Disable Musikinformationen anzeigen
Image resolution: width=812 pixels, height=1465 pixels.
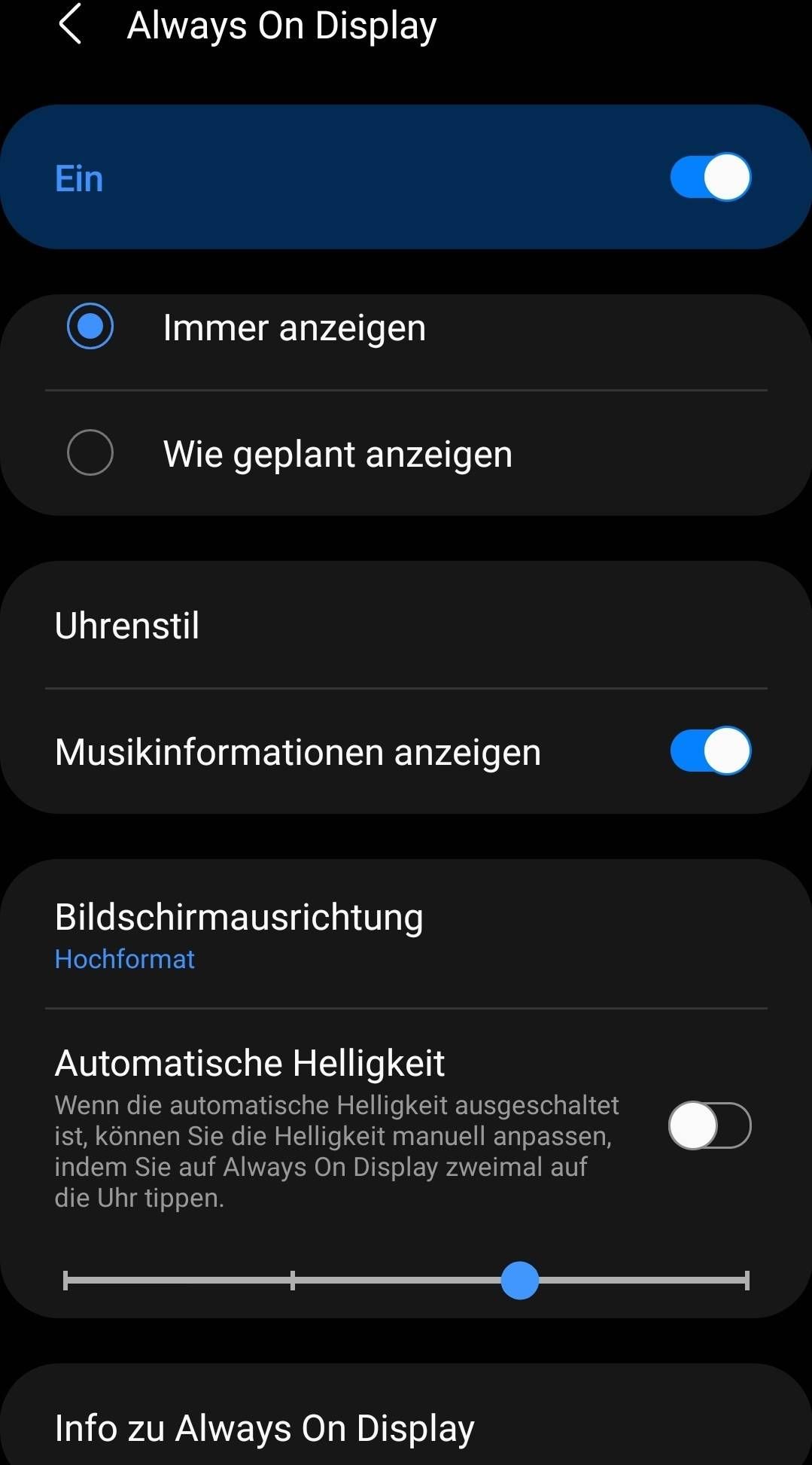[710, 751]
